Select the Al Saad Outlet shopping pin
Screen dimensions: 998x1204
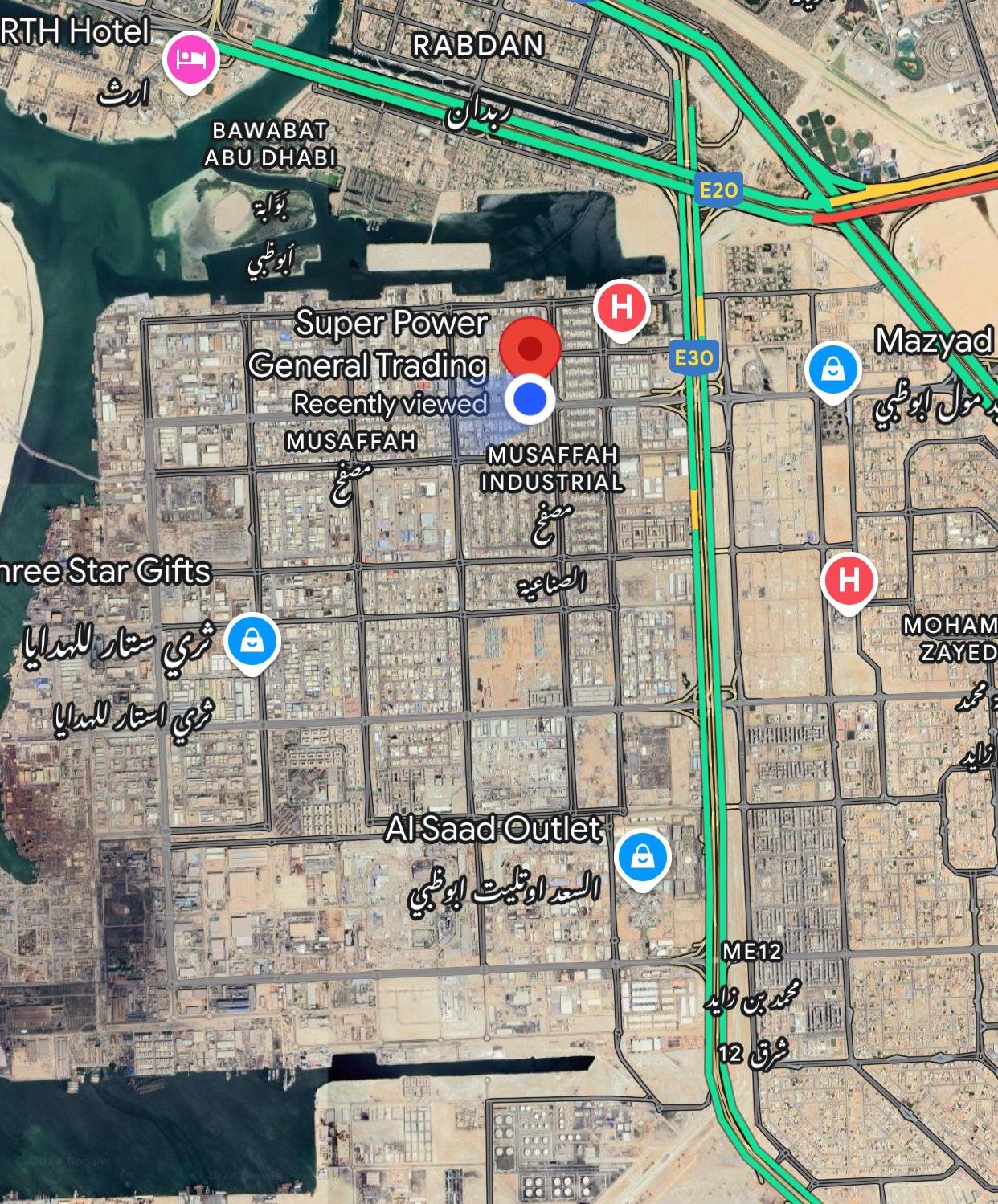[641, 857]
